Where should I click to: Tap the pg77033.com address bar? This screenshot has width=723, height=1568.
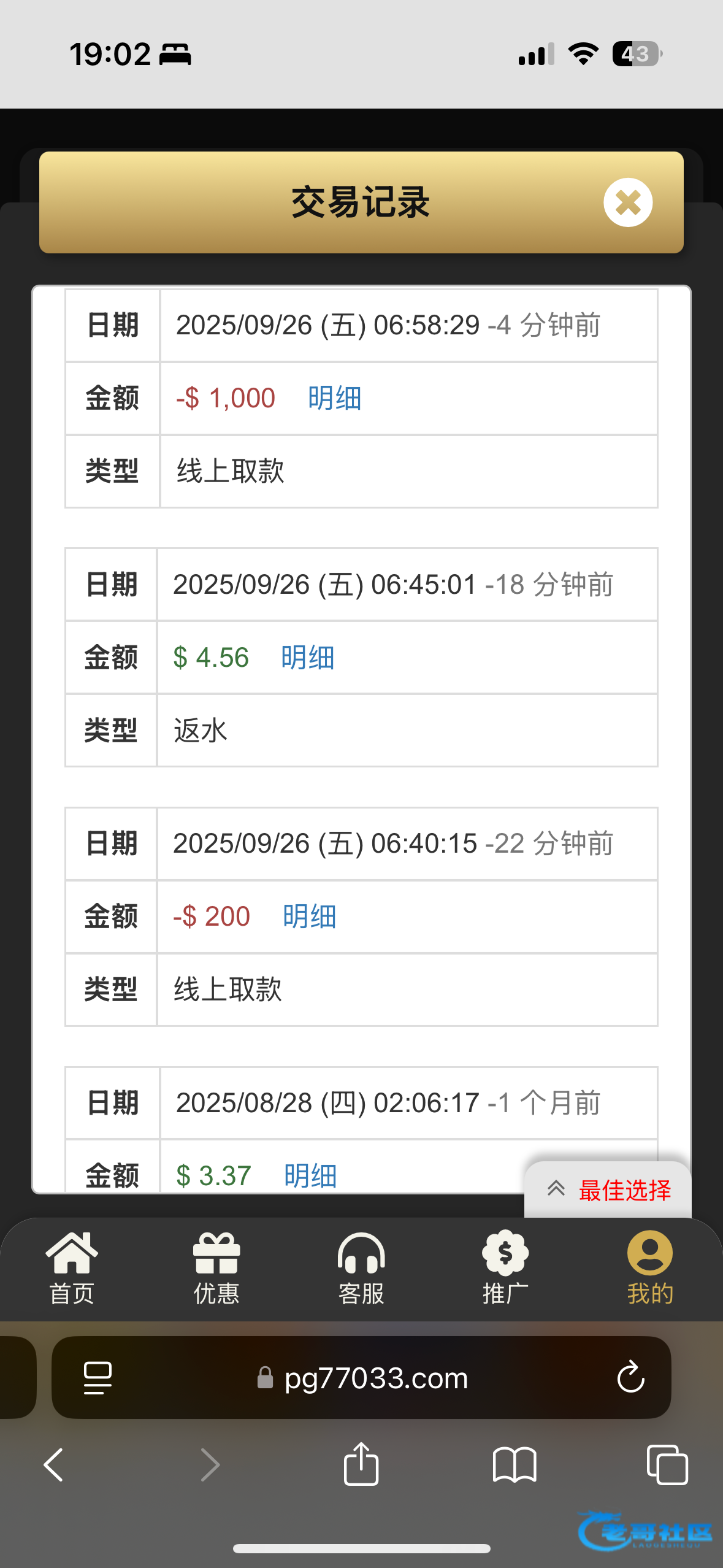coord(362,1378)
